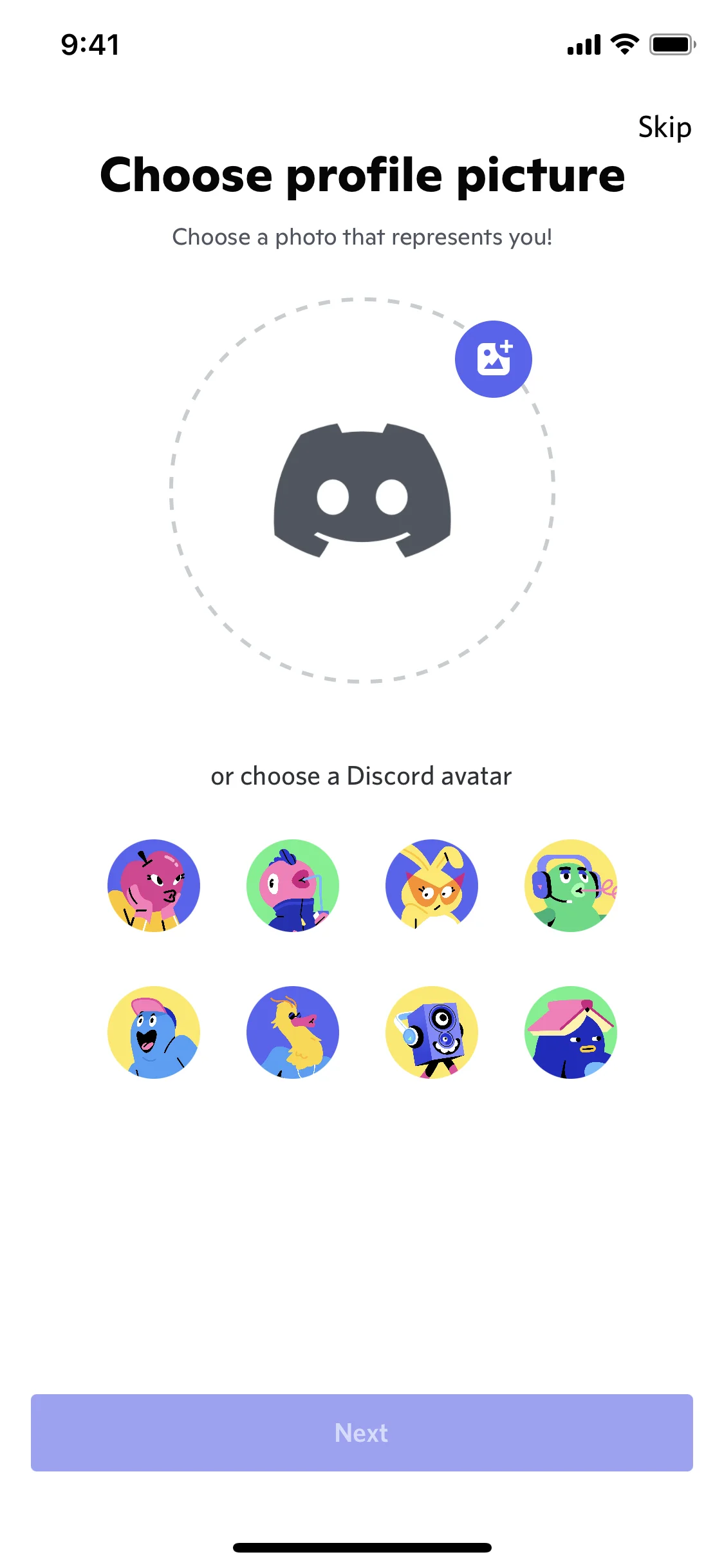Image resolution: width=724 pixels, height=1568 pixels.
Task: Tap Skip to bypass profile picture selection
Action: (664, 127)
